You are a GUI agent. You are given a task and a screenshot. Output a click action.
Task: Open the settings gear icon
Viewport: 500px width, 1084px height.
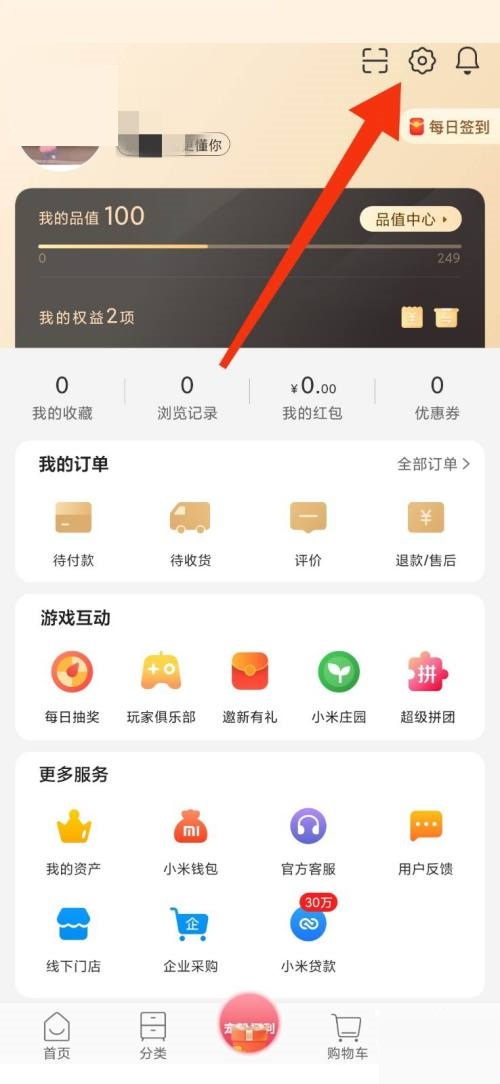coord(422,61)
